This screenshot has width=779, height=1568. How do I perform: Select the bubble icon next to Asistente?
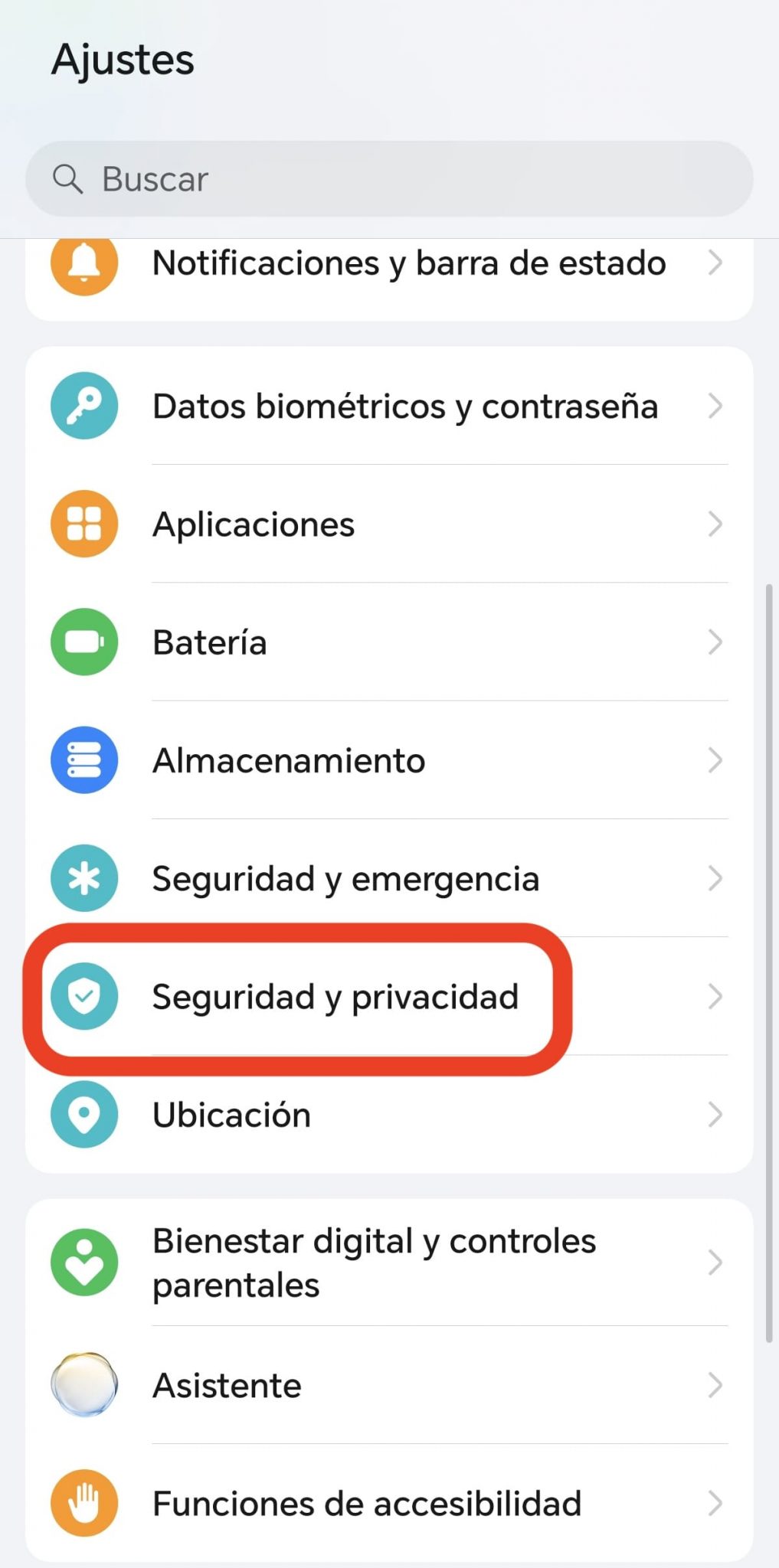tap(84, 1384)
